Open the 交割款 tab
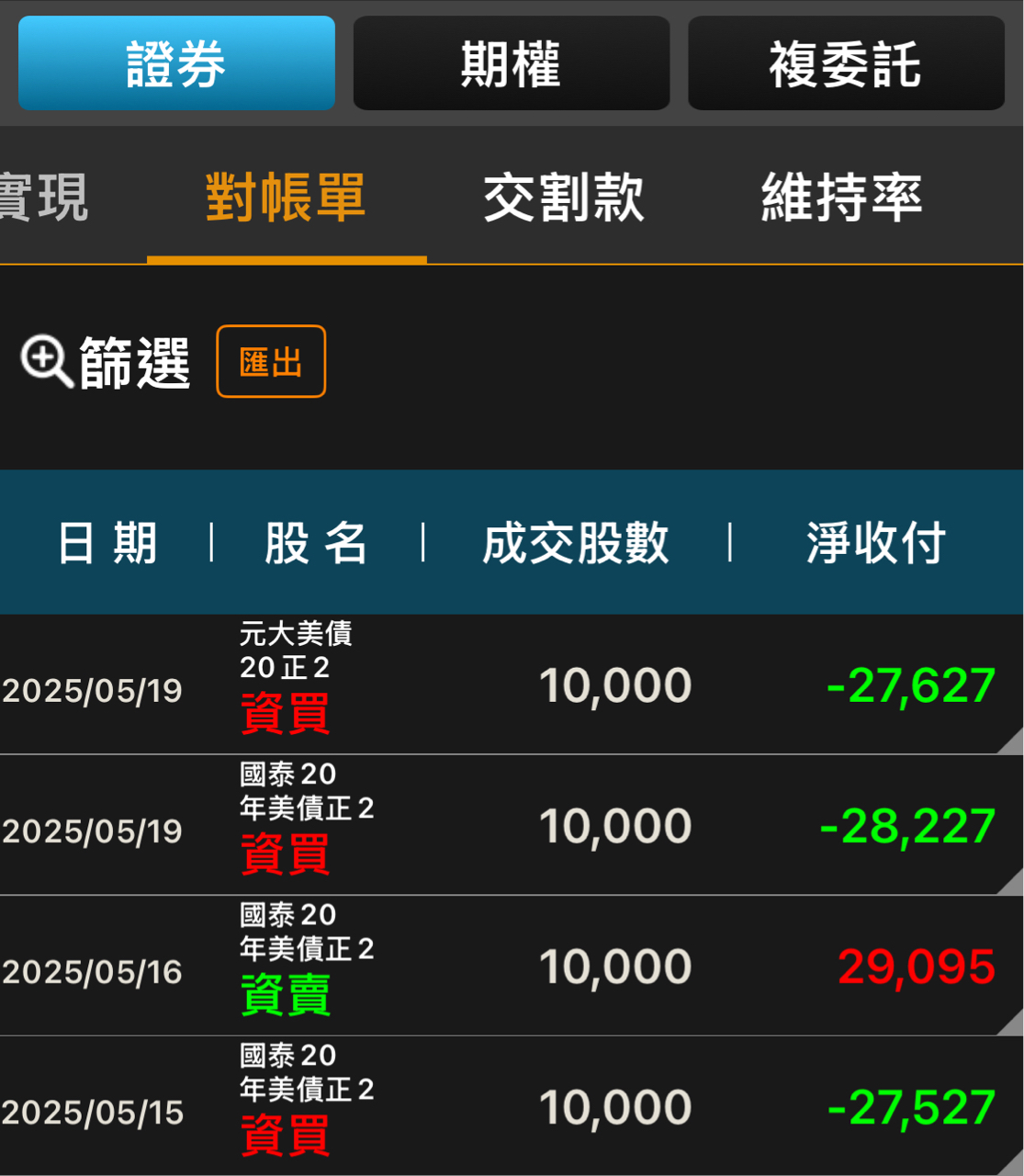This screenshot has height=1176, width=1024. pyautogui.click(x=564, y=198)
